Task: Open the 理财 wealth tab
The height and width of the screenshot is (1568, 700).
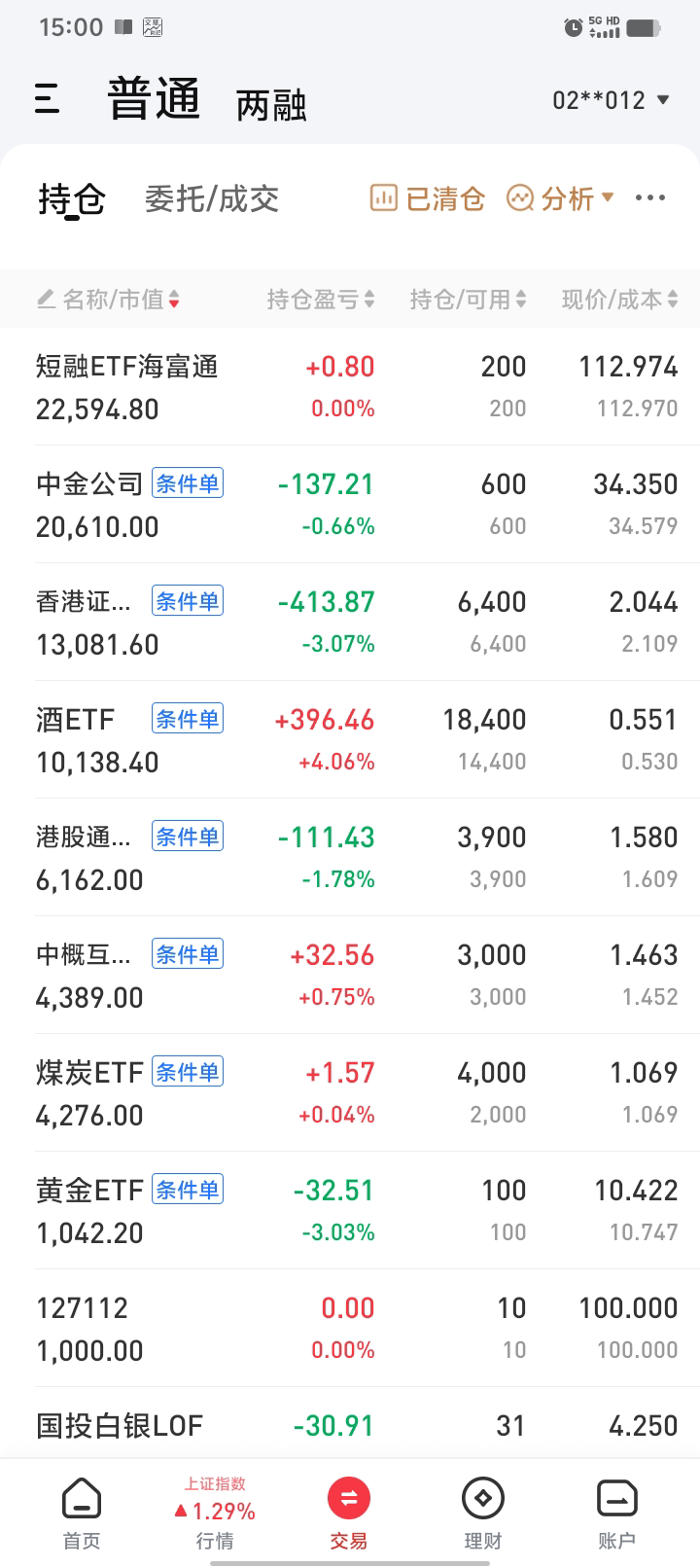Action: click(x=483, y=1513)
